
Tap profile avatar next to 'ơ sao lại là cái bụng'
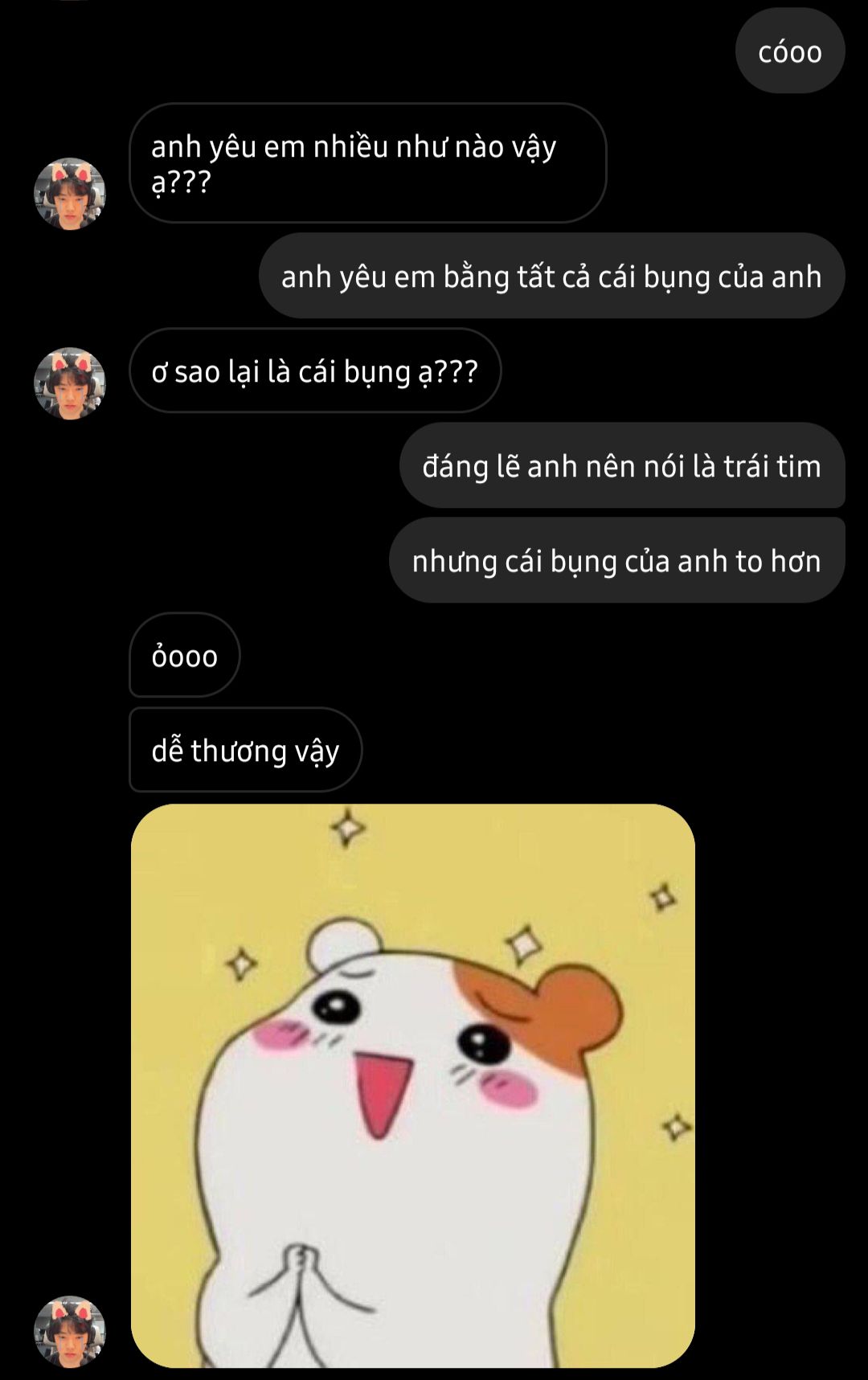[x=70, y=383]
